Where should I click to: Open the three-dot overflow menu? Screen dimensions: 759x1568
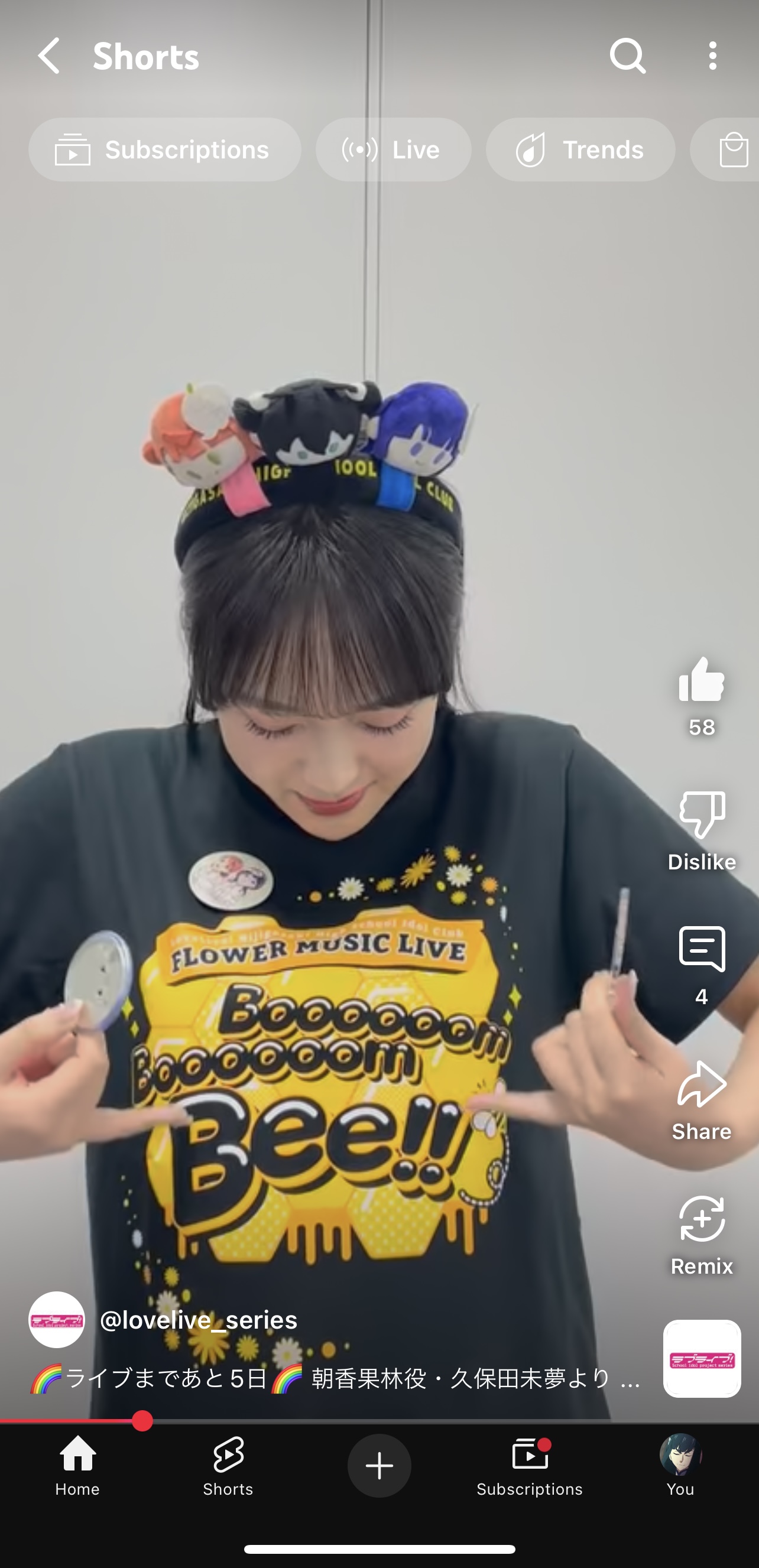click(712, 56)
